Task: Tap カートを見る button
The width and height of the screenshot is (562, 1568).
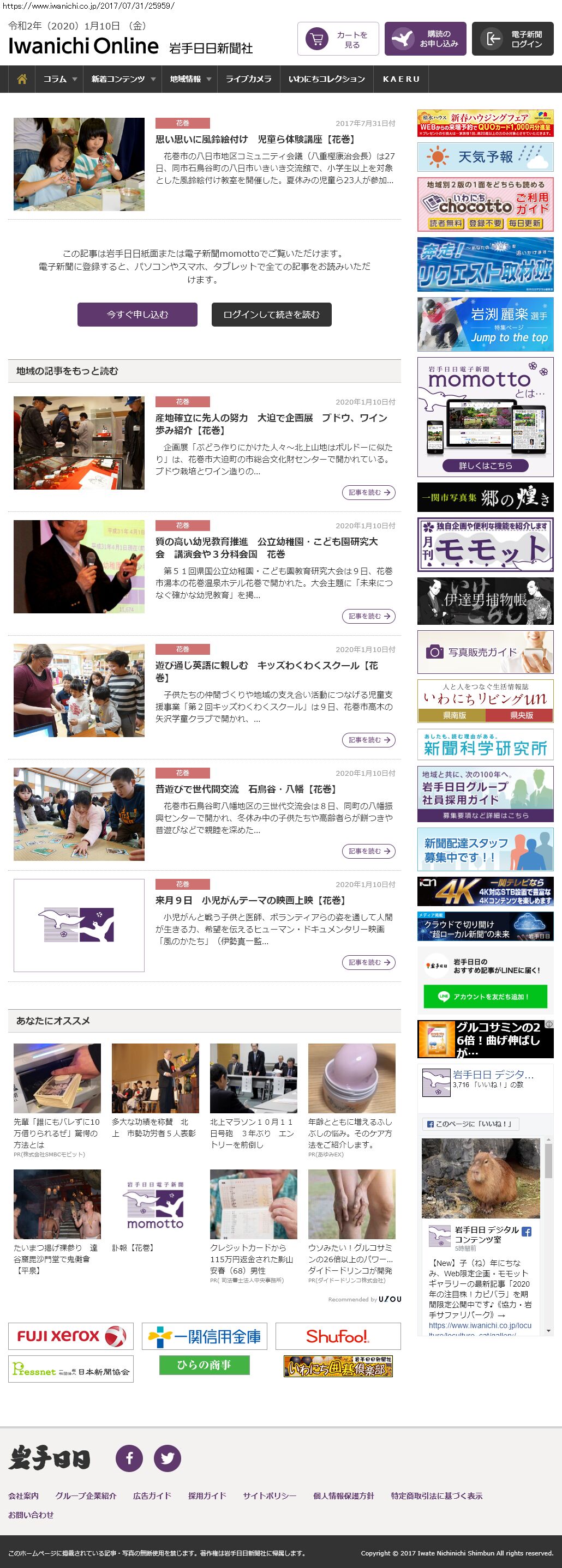Action: coord(338,39)
